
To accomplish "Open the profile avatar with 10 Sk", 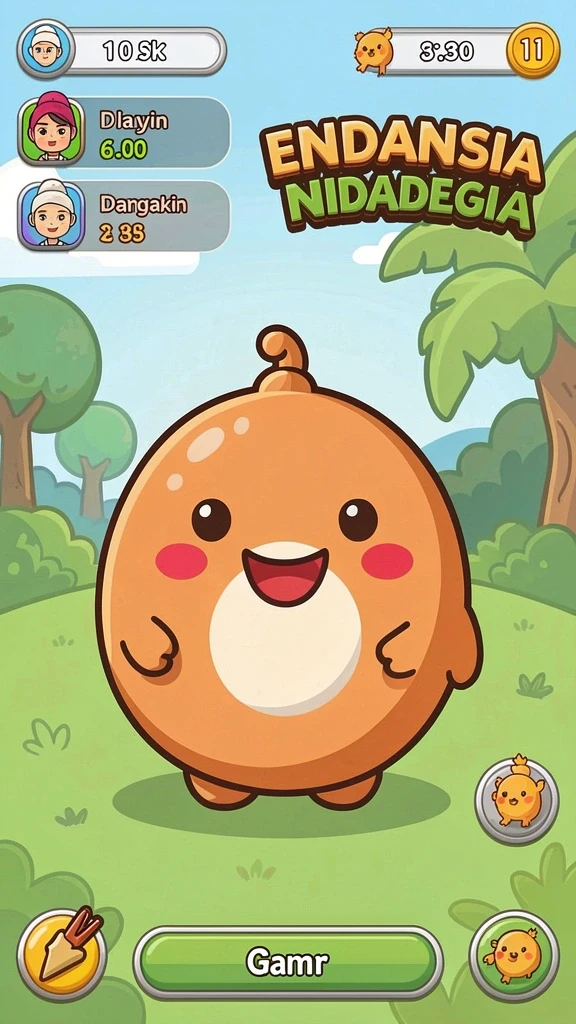I will pos(46,50).
